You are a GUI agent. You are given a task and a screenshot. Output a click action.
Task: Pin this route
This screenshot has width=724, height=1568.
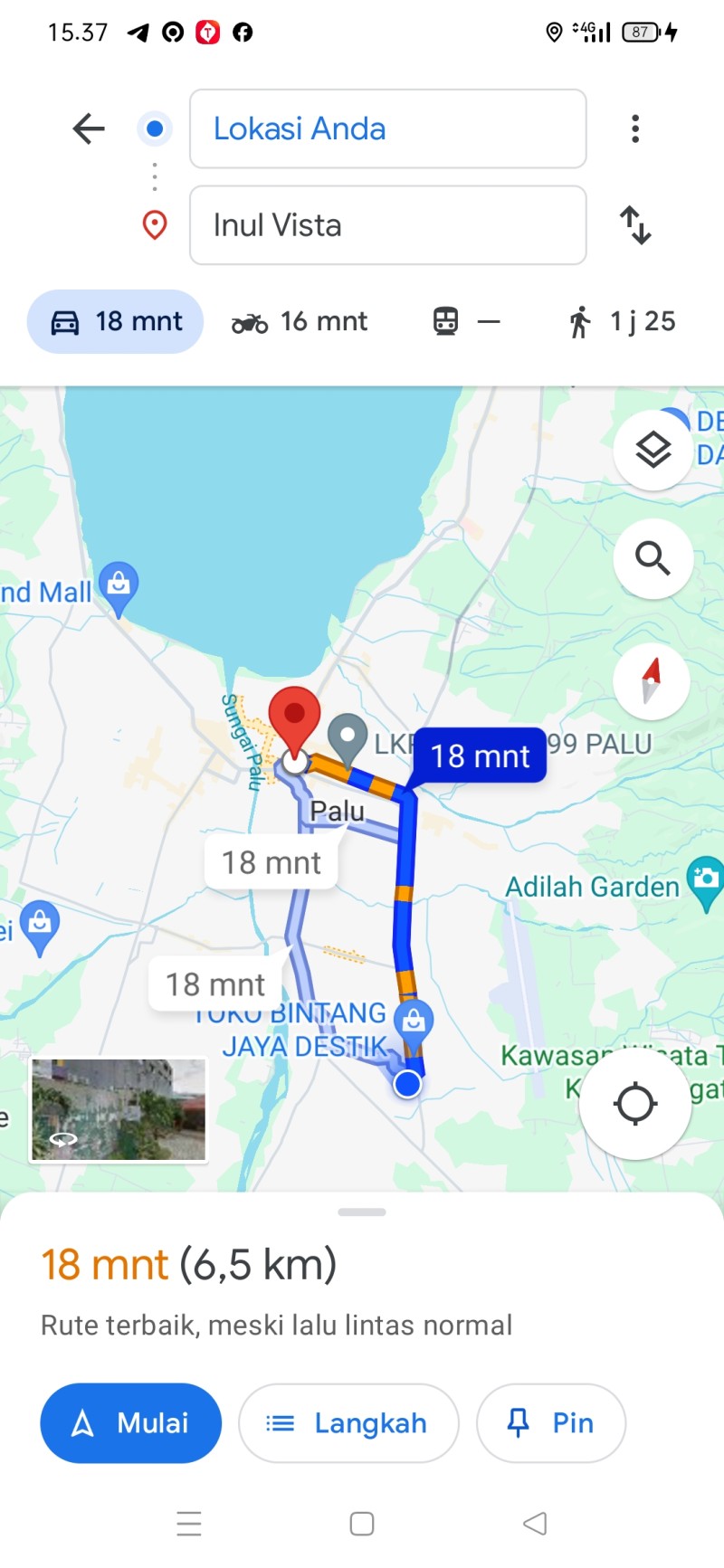[550, 1422]
